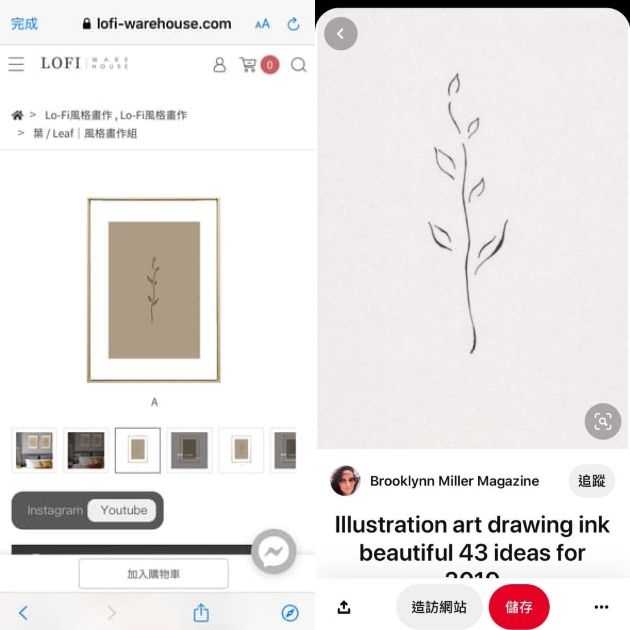630x630 pixels.
Task: Save the pin with 儲存
Action: [x=518, y=607]
